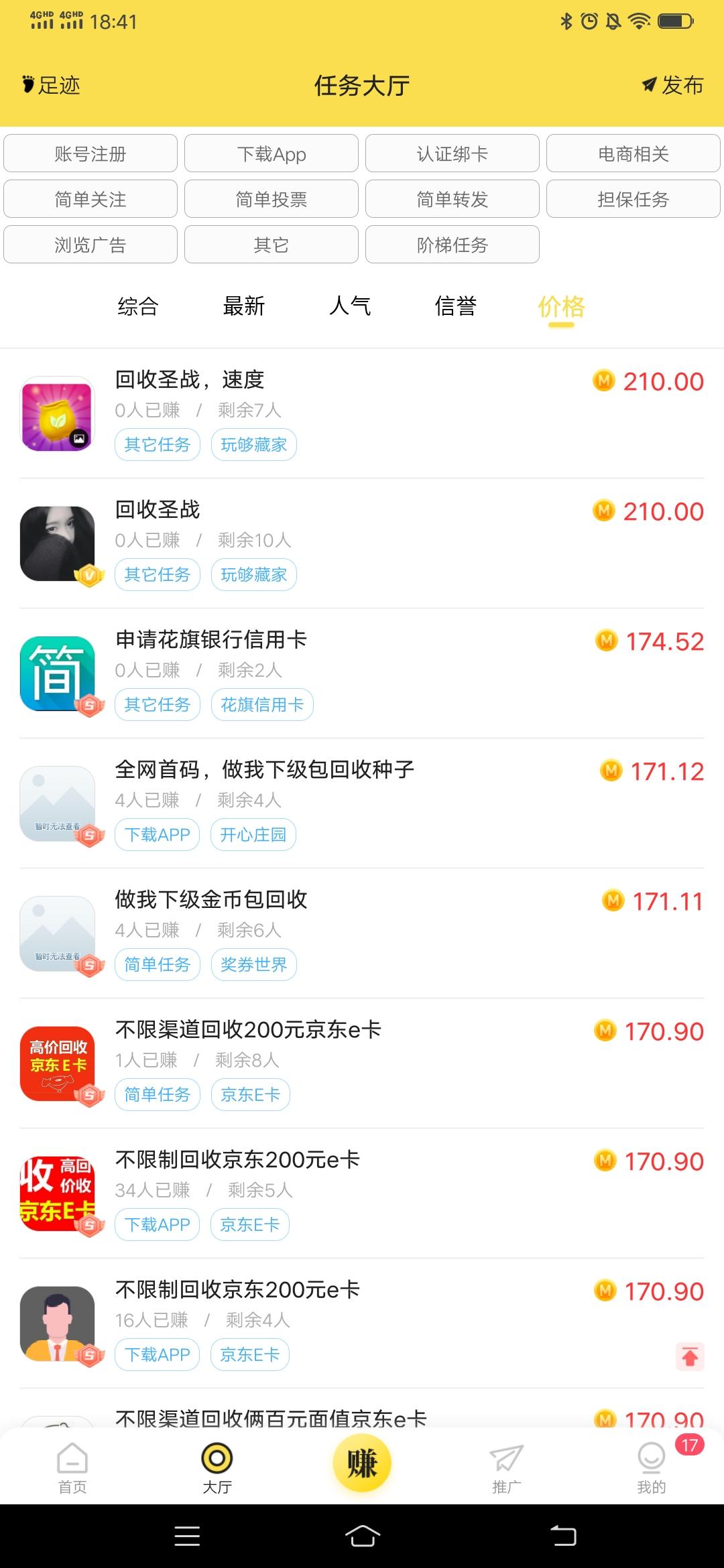View the task 全网首码，做我下级包回收种子

point(265,770)
